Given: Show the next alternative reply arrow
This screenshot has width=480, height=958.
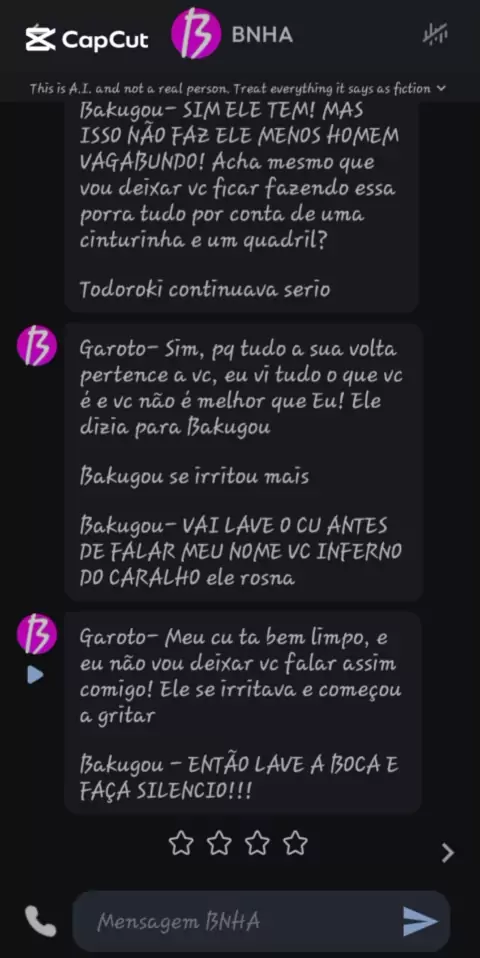Looking at the screenshot, I should (448, 853).
